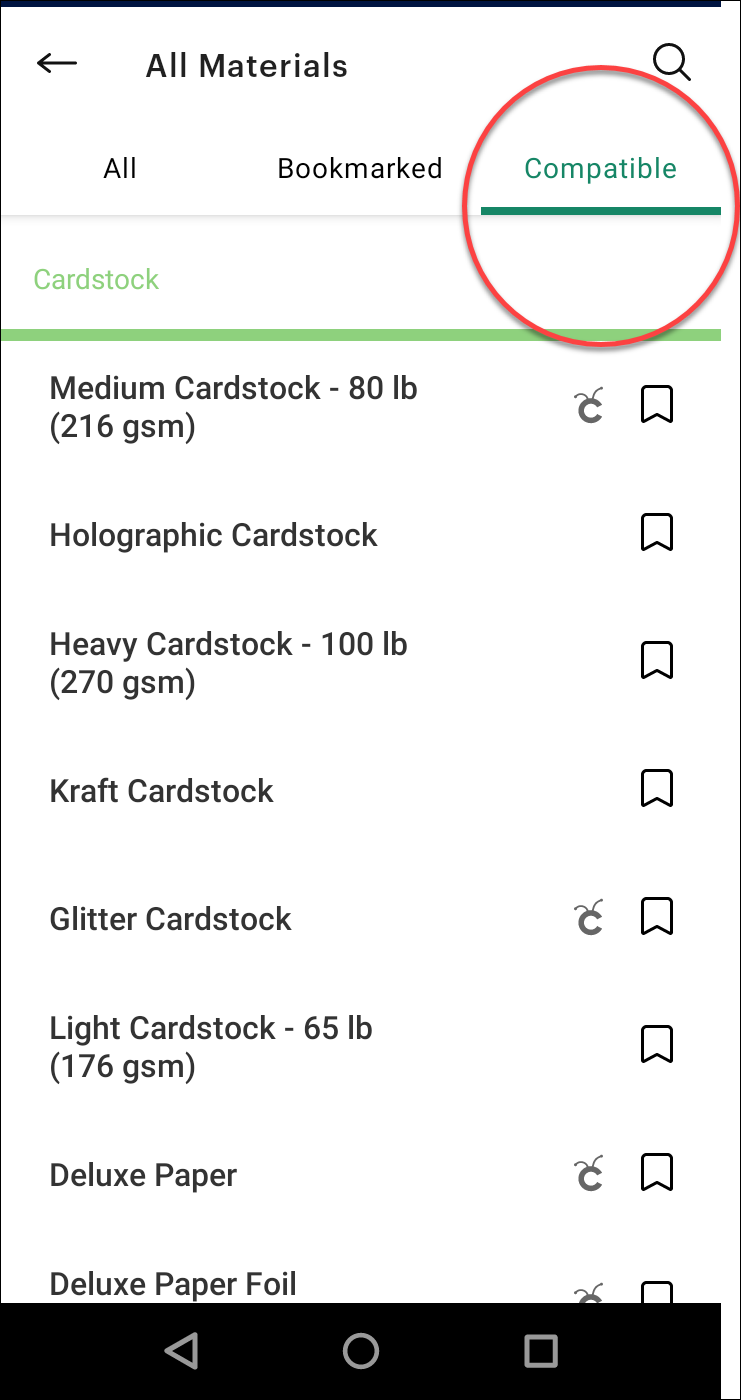Screen dimensions: 741x1400
Task: Open the search icon
Action: coord(671,62)
